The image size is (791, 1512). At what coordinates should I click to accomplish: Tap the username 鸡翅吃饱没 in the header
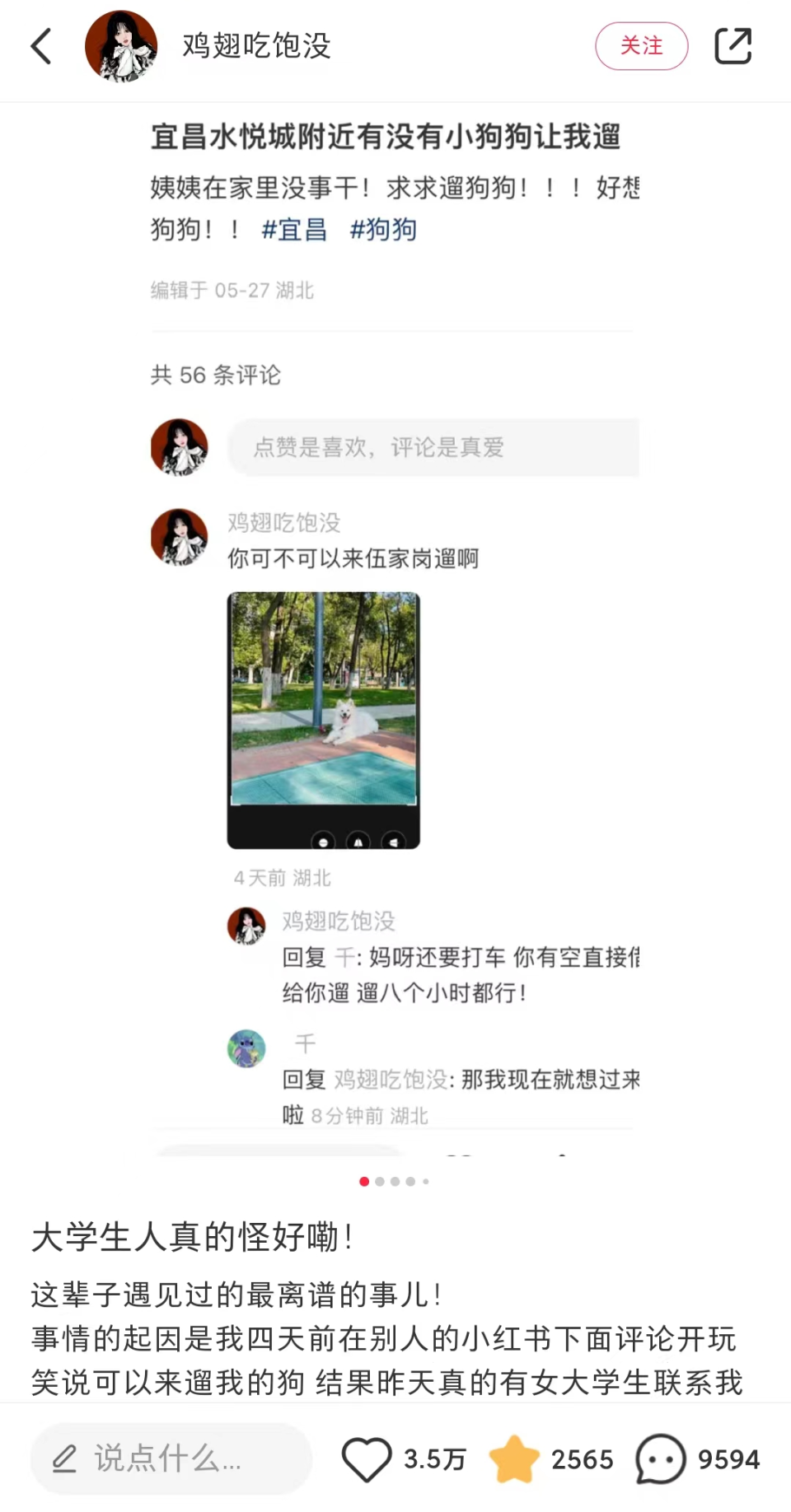pyautogui.click(x=254, y=46)
